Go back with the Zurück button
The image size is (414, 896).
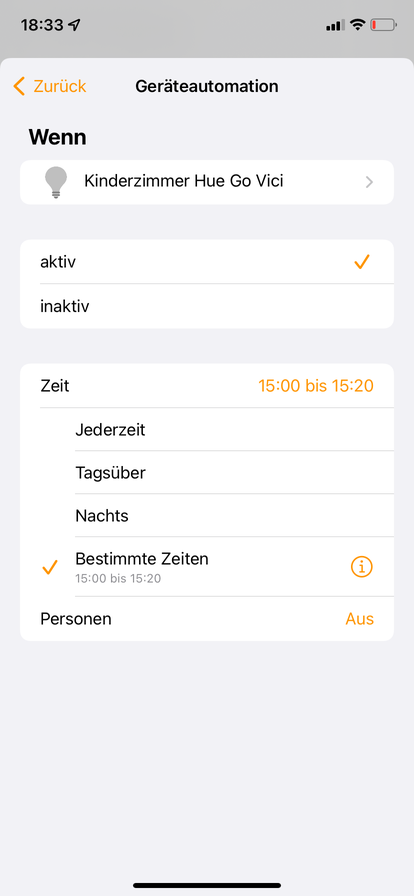coord(50,86)
